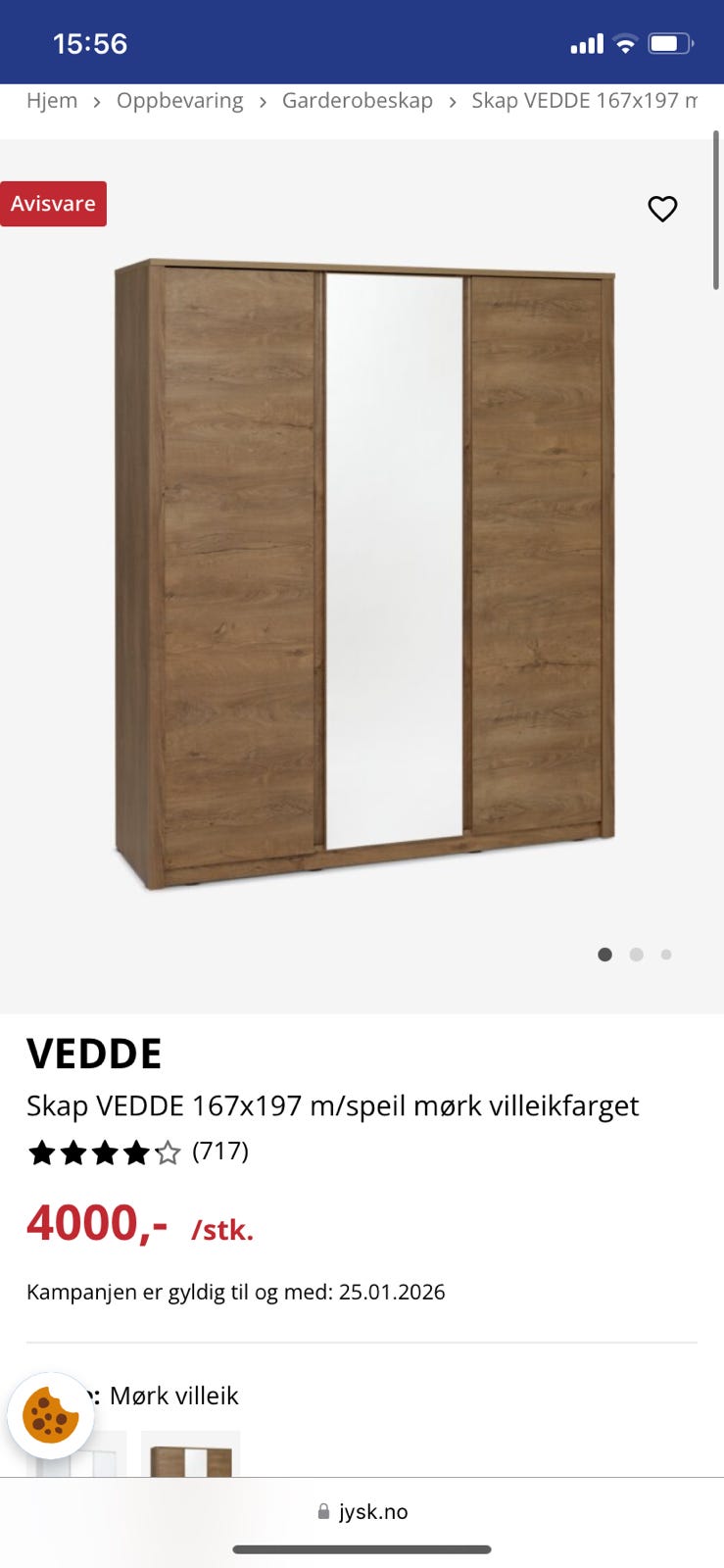Go to Hjem from the breadcrumb
This screenshot has width=724, height=1568.
52,101
